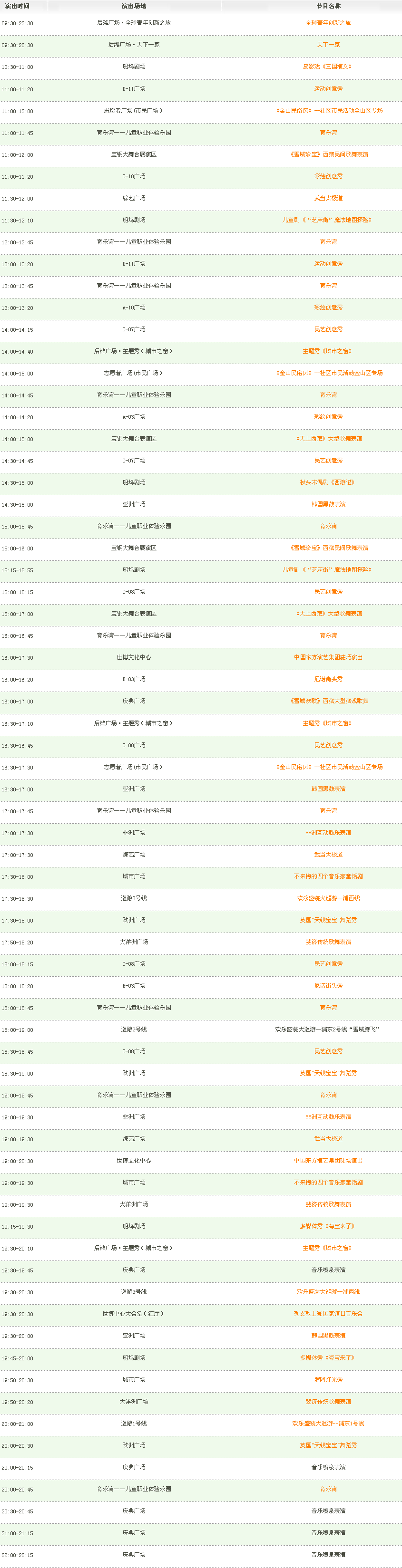Open the 全球青年创新之旅 program link
The image size is (402, 1568).
328,23
